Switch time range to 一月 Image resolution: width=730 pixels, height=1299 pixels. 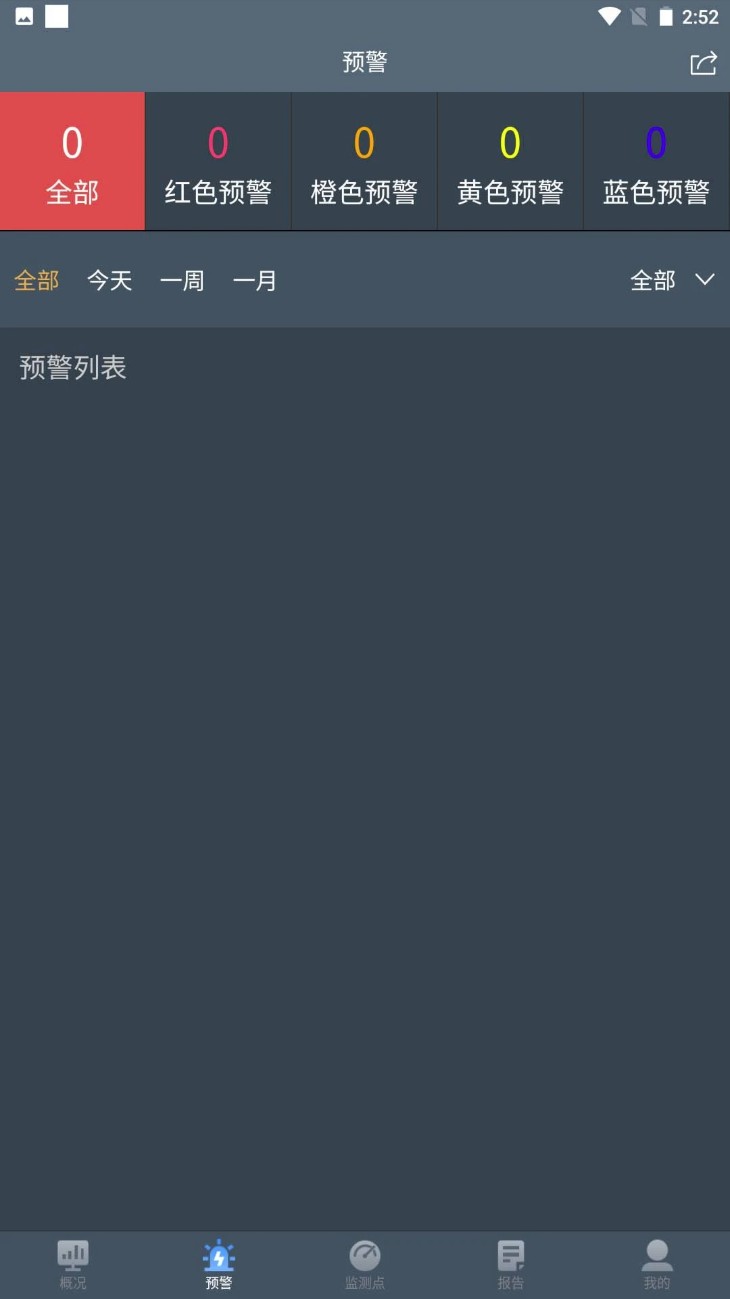tap(255, 281)
